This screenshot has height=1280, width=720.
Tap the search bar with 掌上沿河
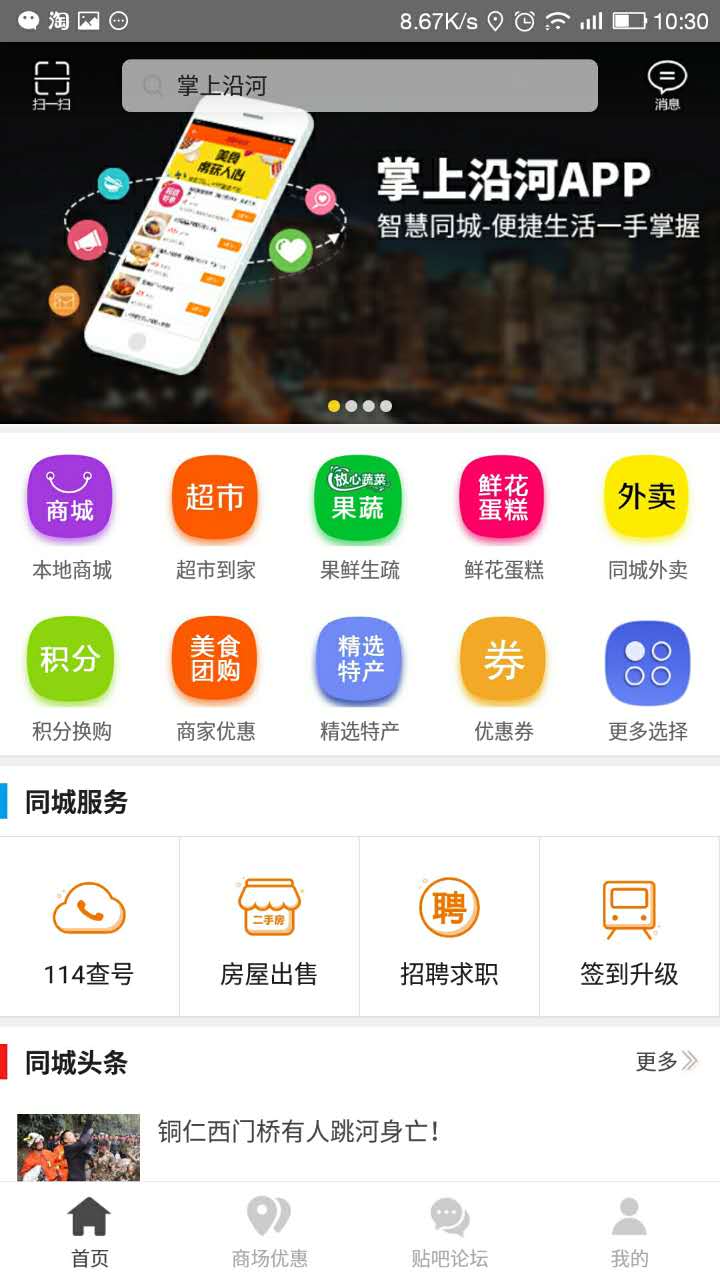click(360, 84)
